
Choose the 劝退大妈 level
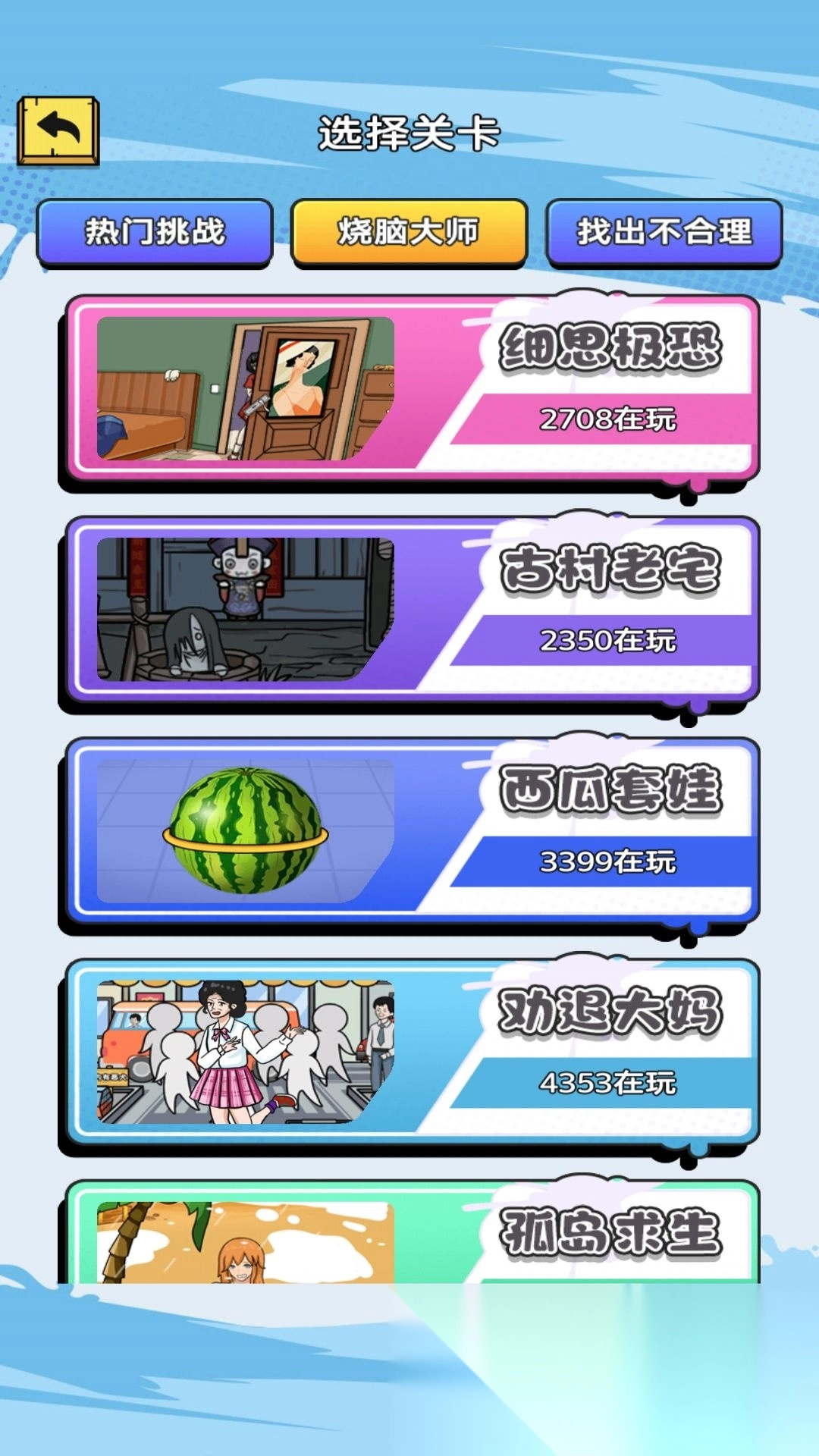click(409, 1053)
